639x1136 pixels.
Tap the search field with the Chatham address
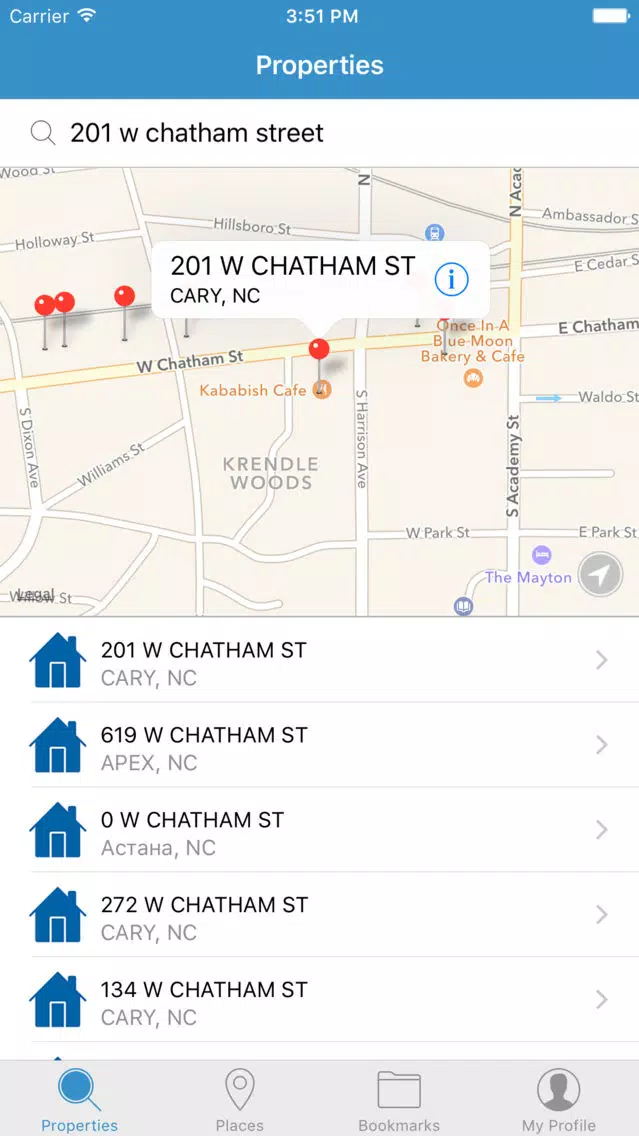[x=320, y=133]
